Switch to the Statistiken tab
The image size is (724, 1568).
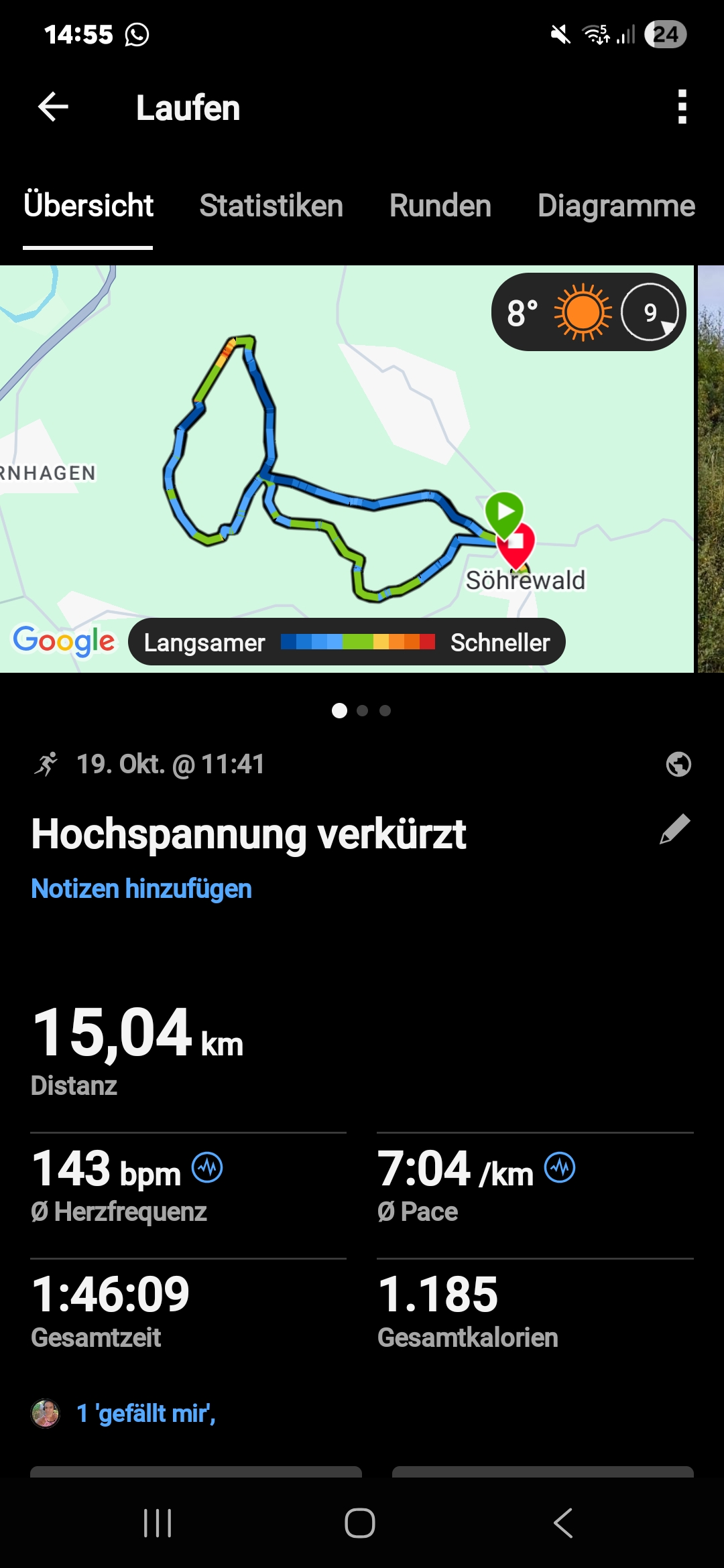pyautogui.click(x=271, y=206)
